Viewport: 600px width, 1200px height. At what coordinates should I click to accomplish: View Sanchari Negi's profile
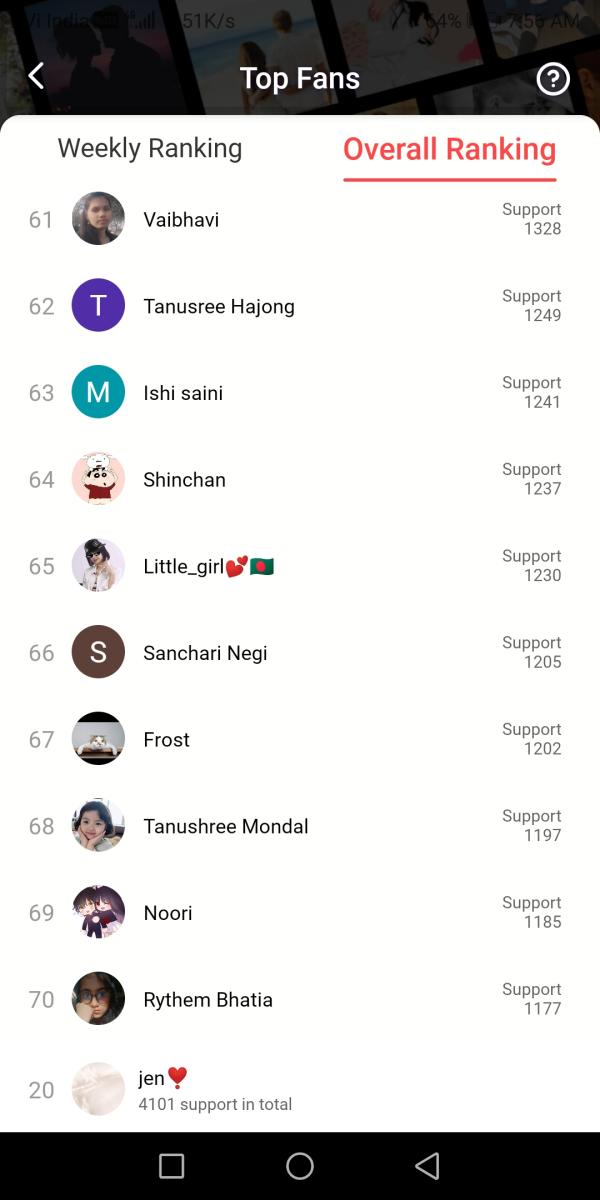pos(205,653)
